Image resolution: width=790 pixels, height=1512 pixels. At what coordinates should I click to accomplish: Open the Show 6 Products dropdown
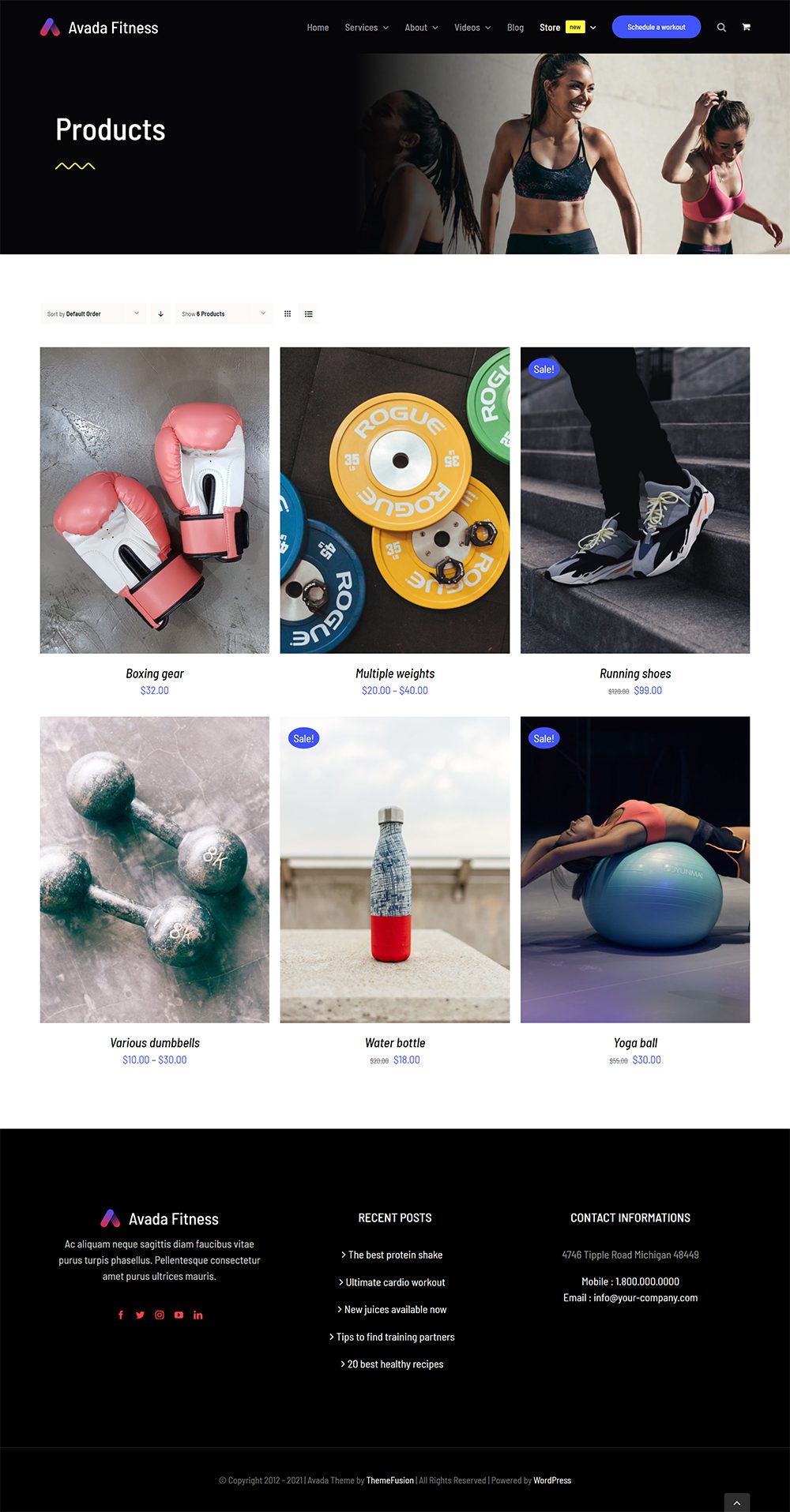click(x=224, y=313)
